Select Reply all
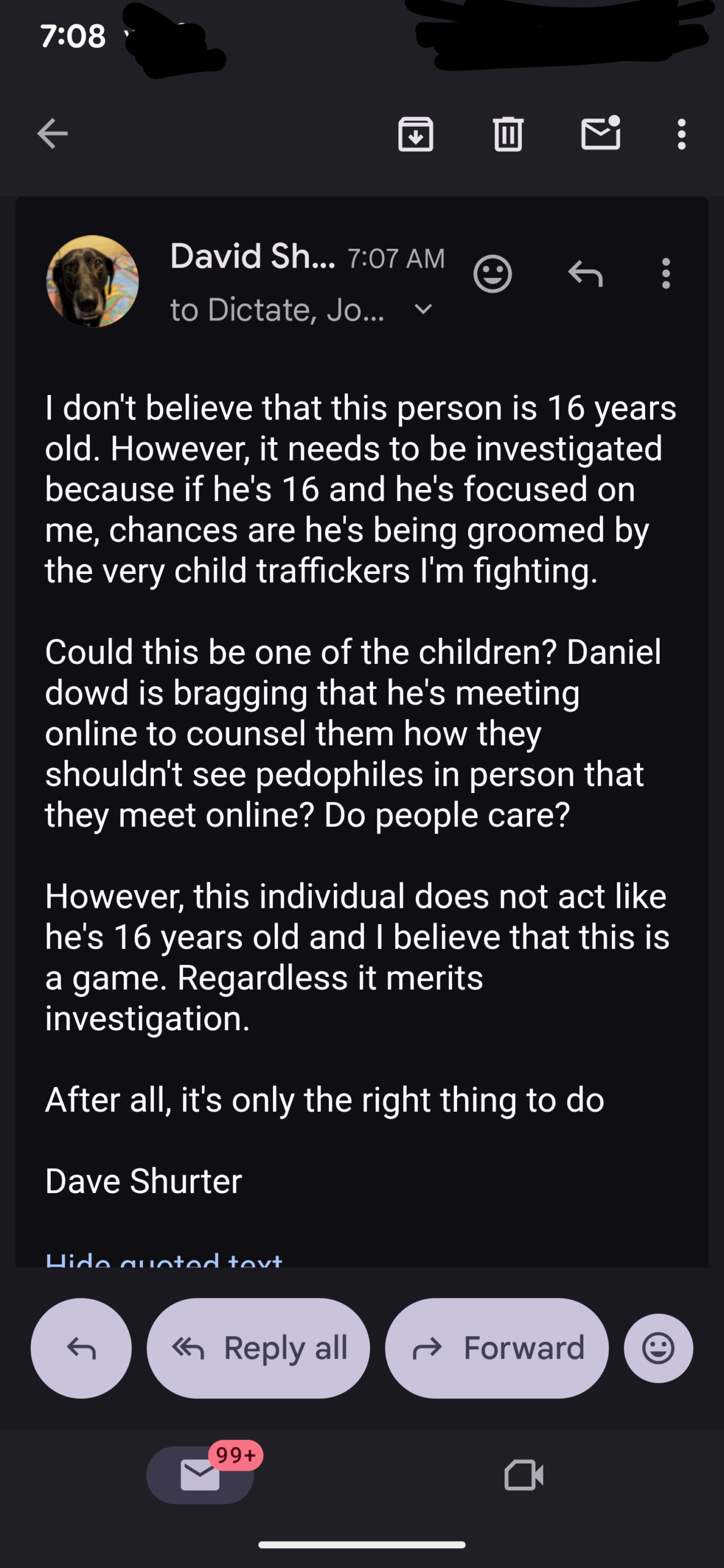The height and width of the screenshot is (1568, 724). point(258,1348)
